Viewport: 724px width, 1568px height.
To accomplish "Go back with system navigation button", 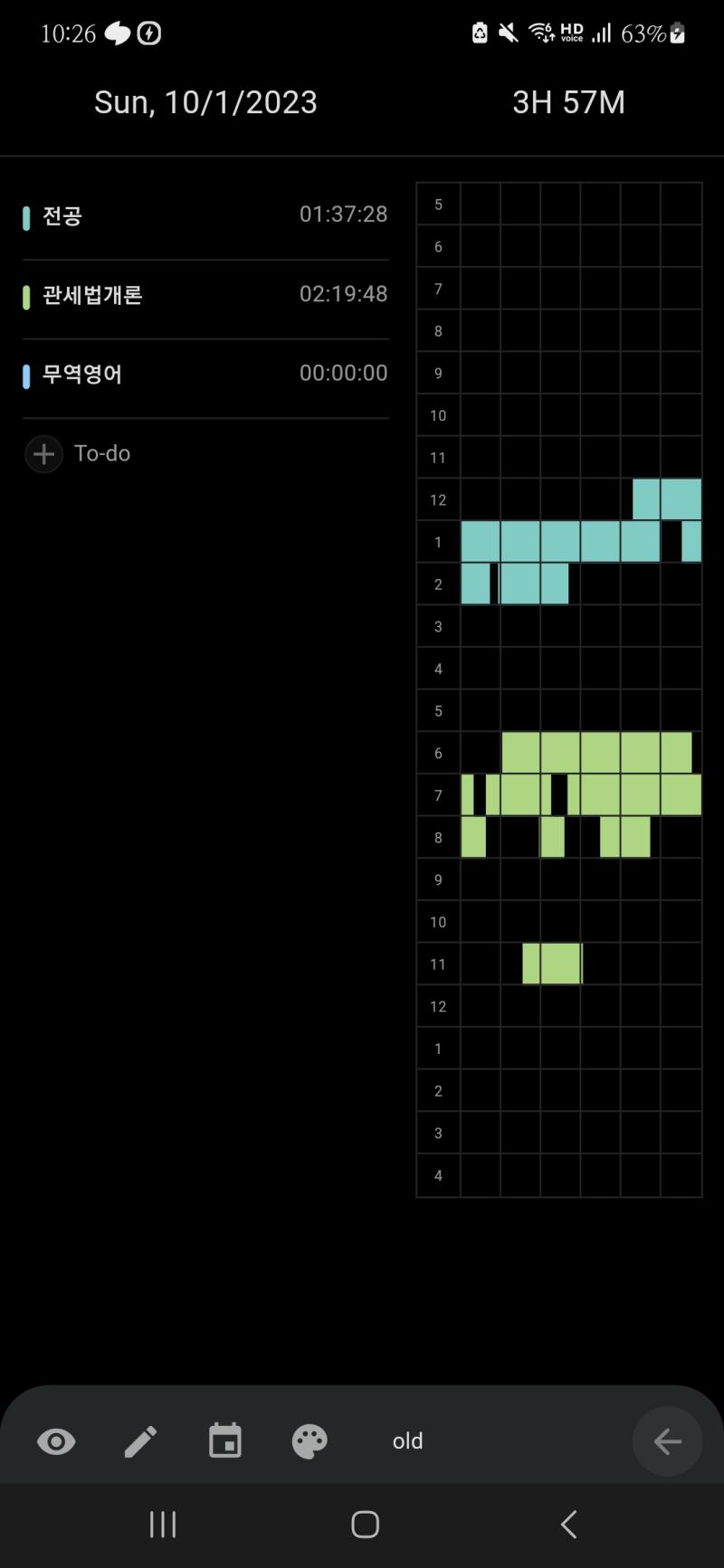I will tap(568, 1525).
